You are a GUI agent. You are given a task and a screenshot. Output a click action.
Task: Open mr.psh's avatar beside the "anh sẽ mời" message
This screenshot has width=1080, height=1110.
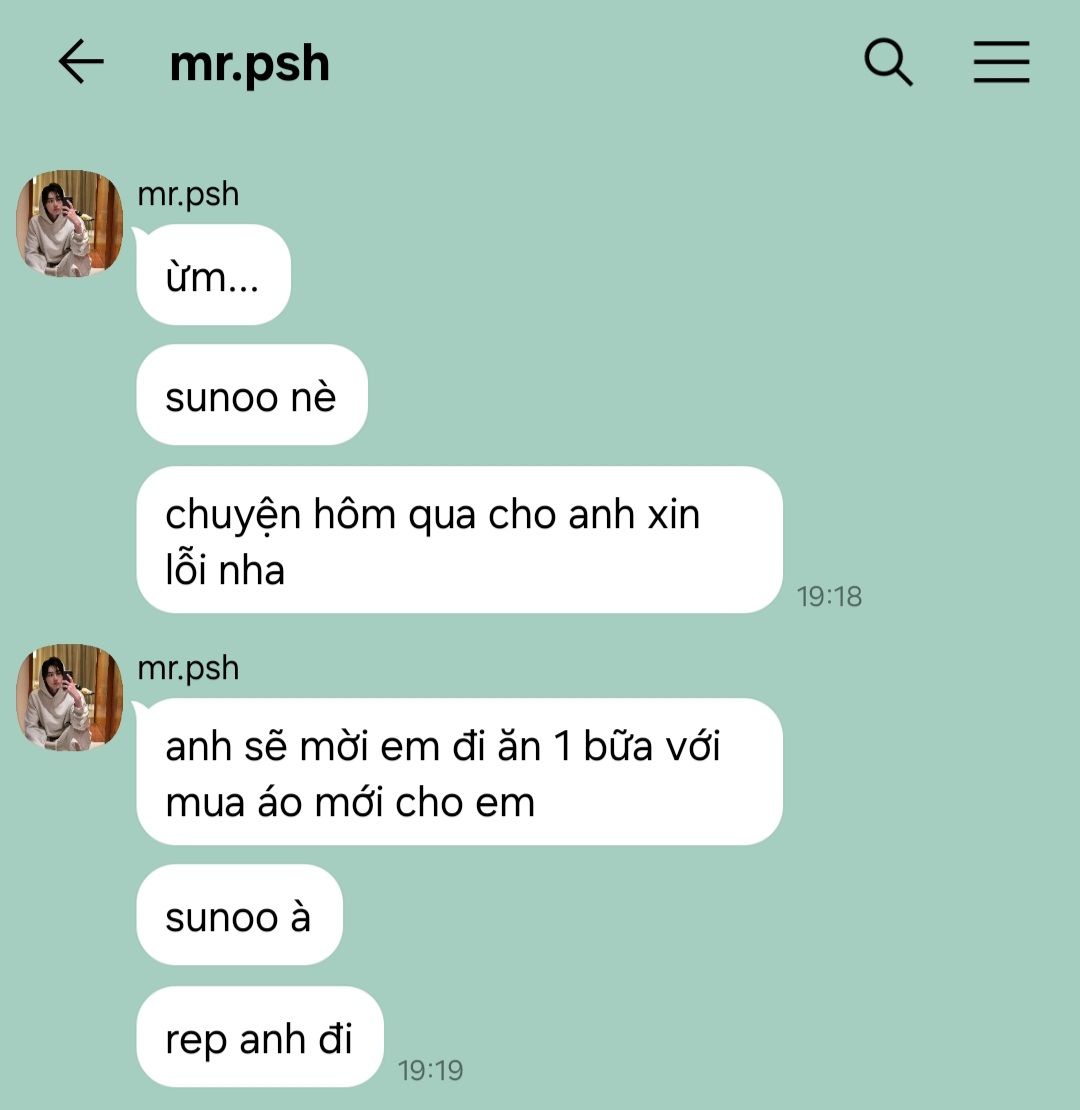click(x=69, y=697)
